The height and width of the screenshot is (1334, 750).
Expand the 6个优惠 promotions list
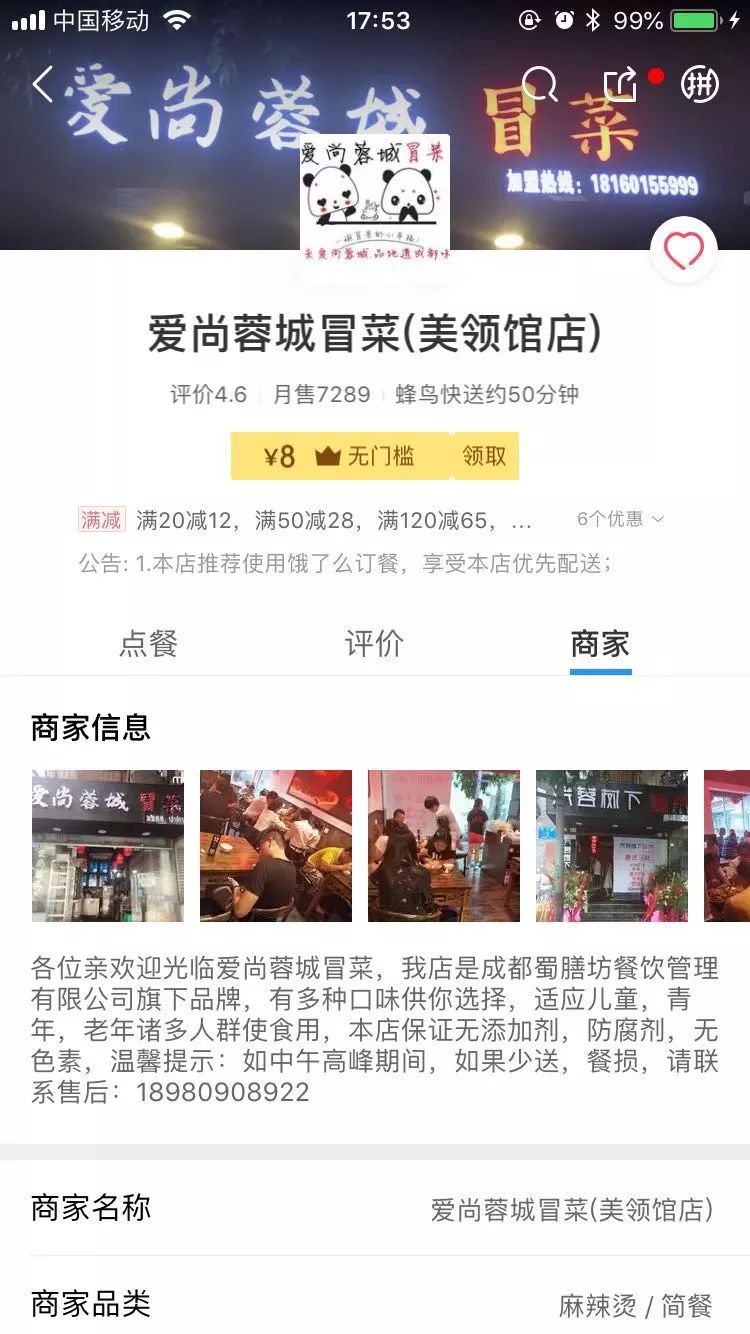[x=620, y=519]
